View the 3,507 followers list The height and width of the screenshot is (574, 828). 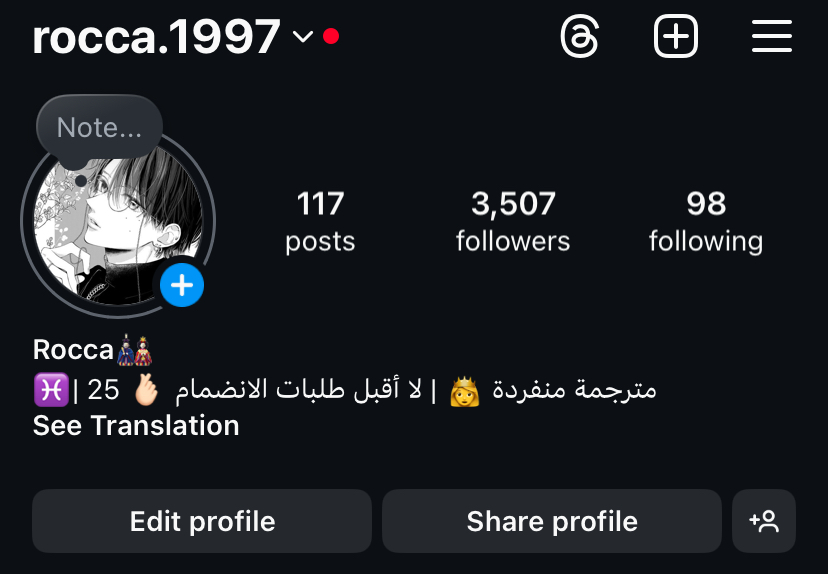pos(512,222)
